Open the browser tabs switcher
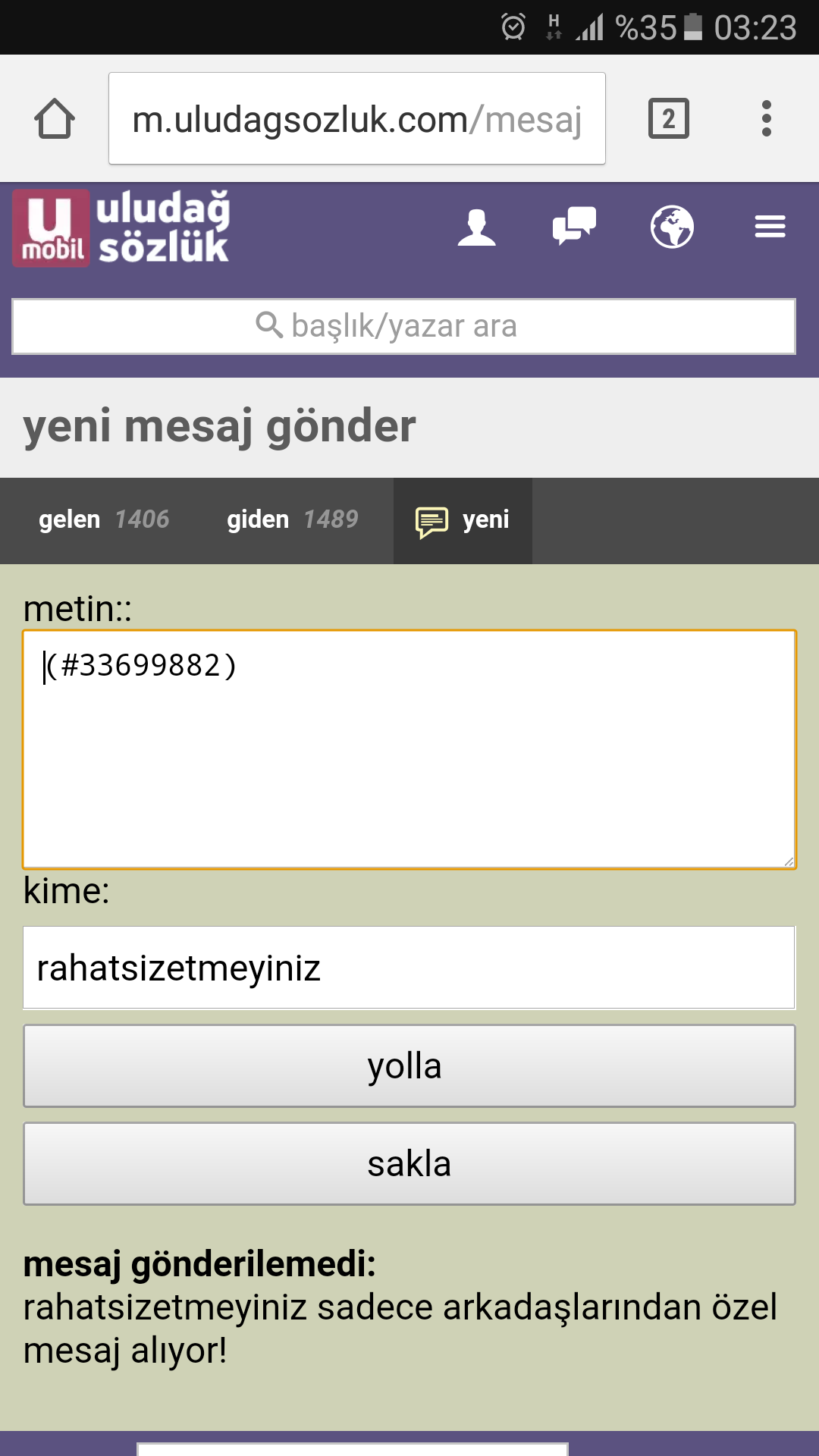The width and height of the screenshot is (819, 1456). pyautogui.click(x=669, y=119)
